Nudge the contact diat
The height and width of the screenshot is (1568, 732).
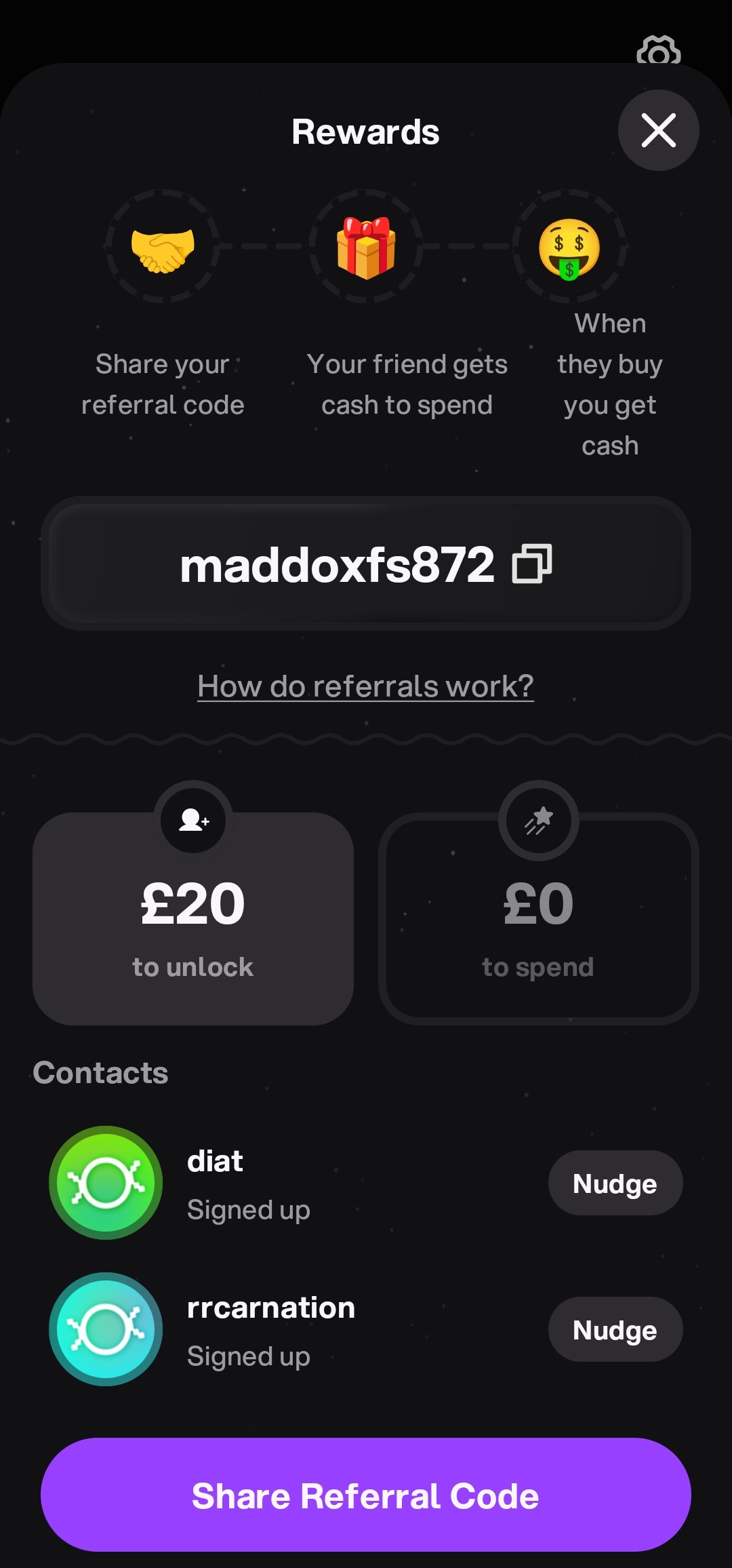point(614,1183)
